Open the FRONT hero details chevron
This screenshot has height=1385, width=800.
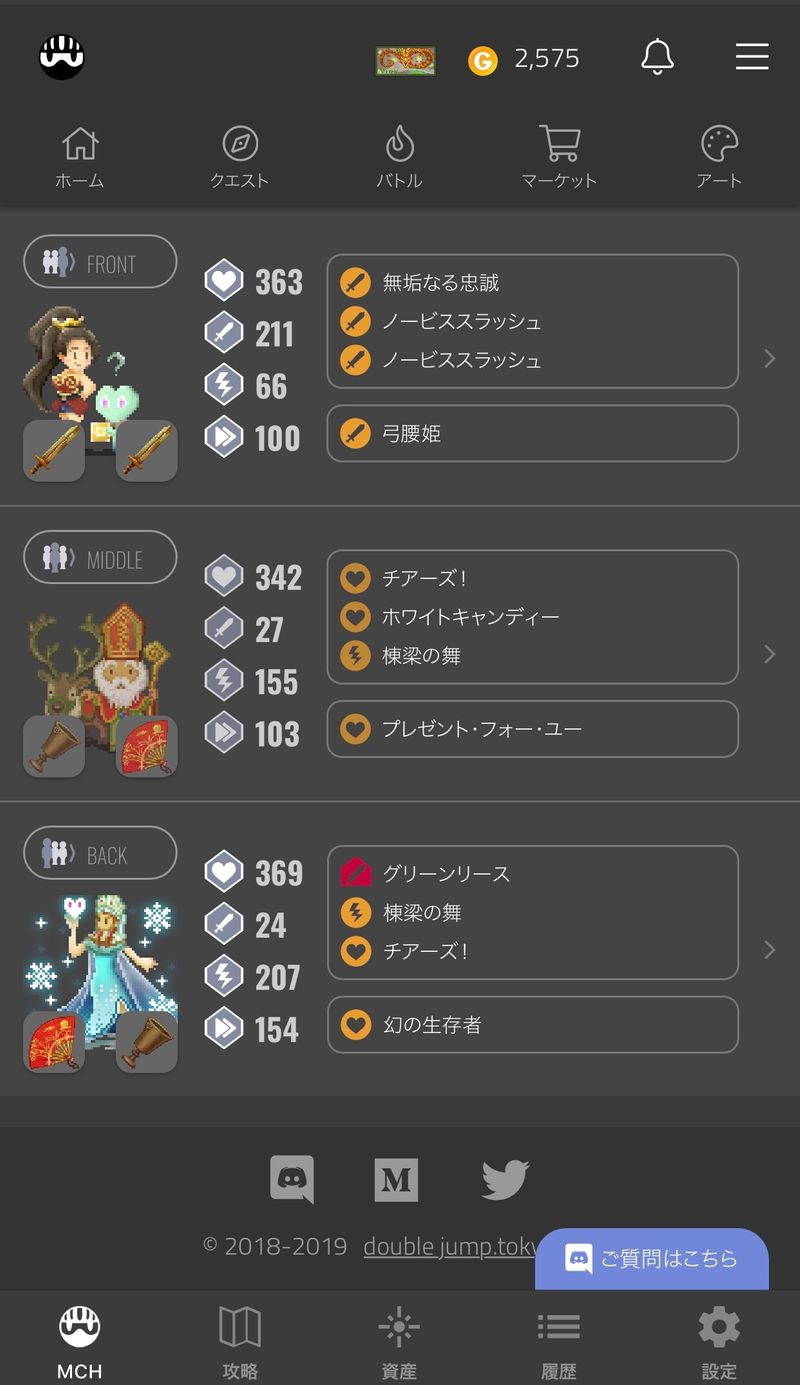[769, 358]
